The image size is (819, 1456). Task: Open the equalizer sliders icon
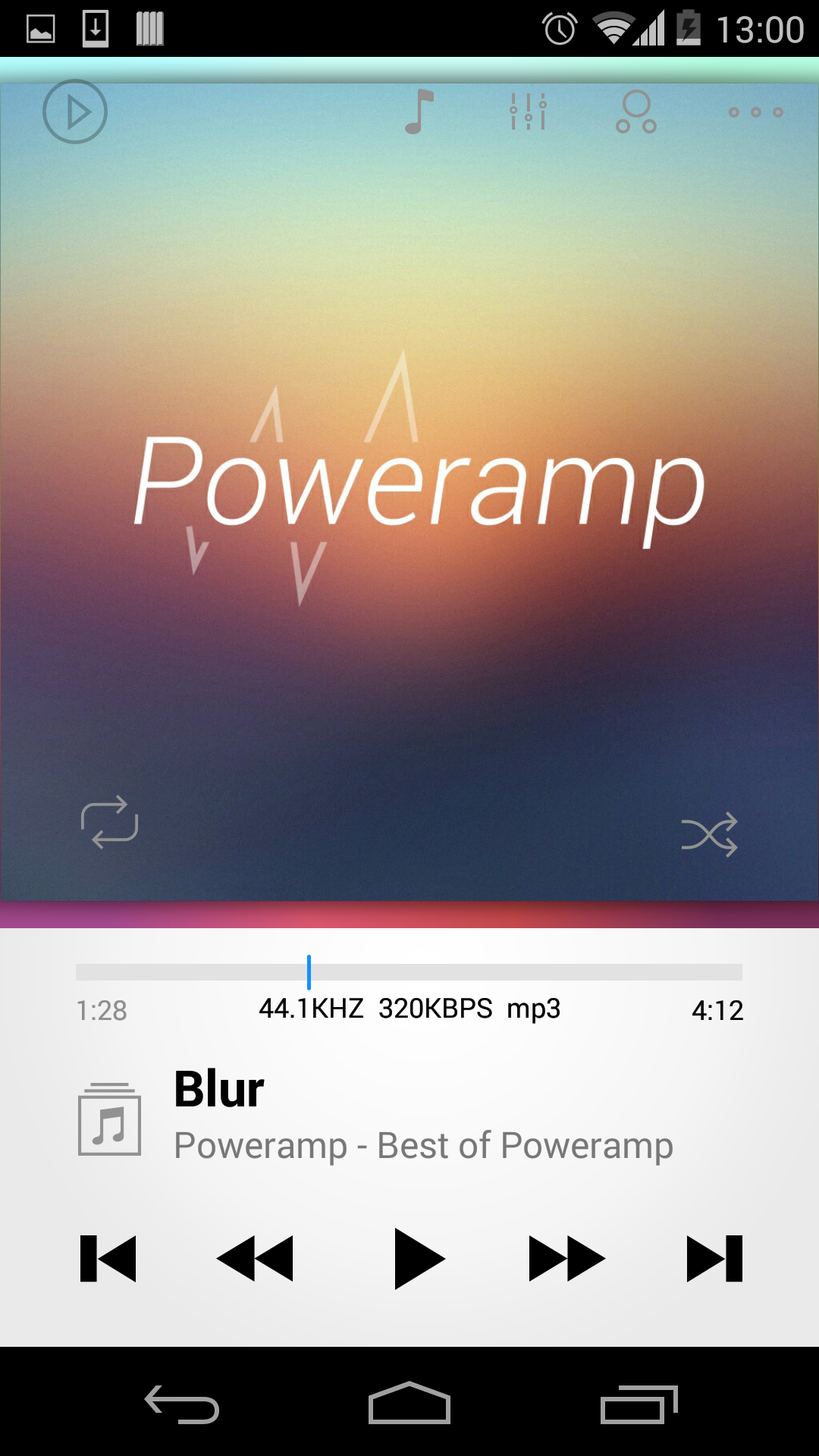click(528, 111)
